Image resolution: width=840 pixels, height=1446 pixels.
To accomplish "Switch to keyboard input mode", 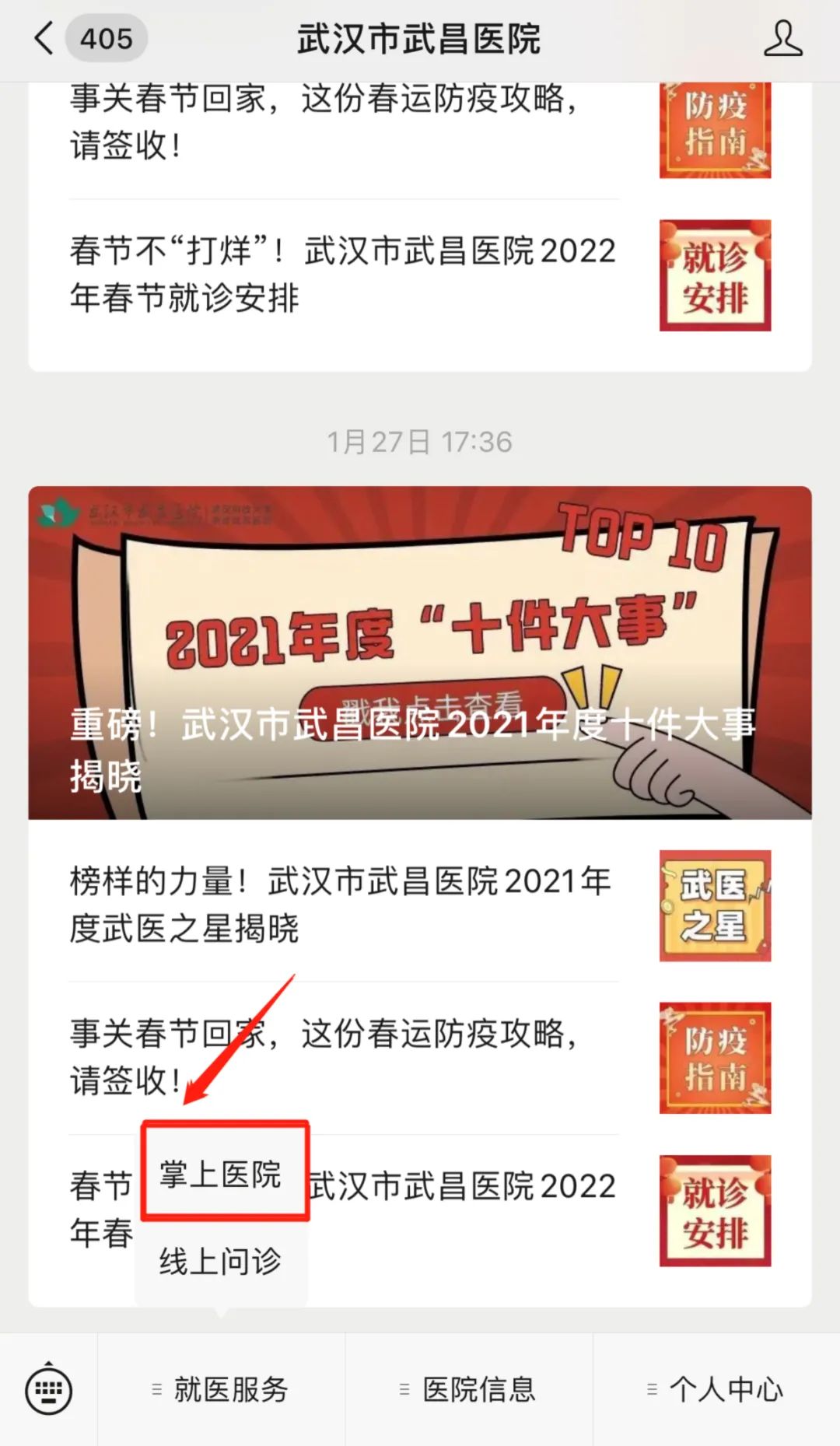I will (x=49, y=1389).
